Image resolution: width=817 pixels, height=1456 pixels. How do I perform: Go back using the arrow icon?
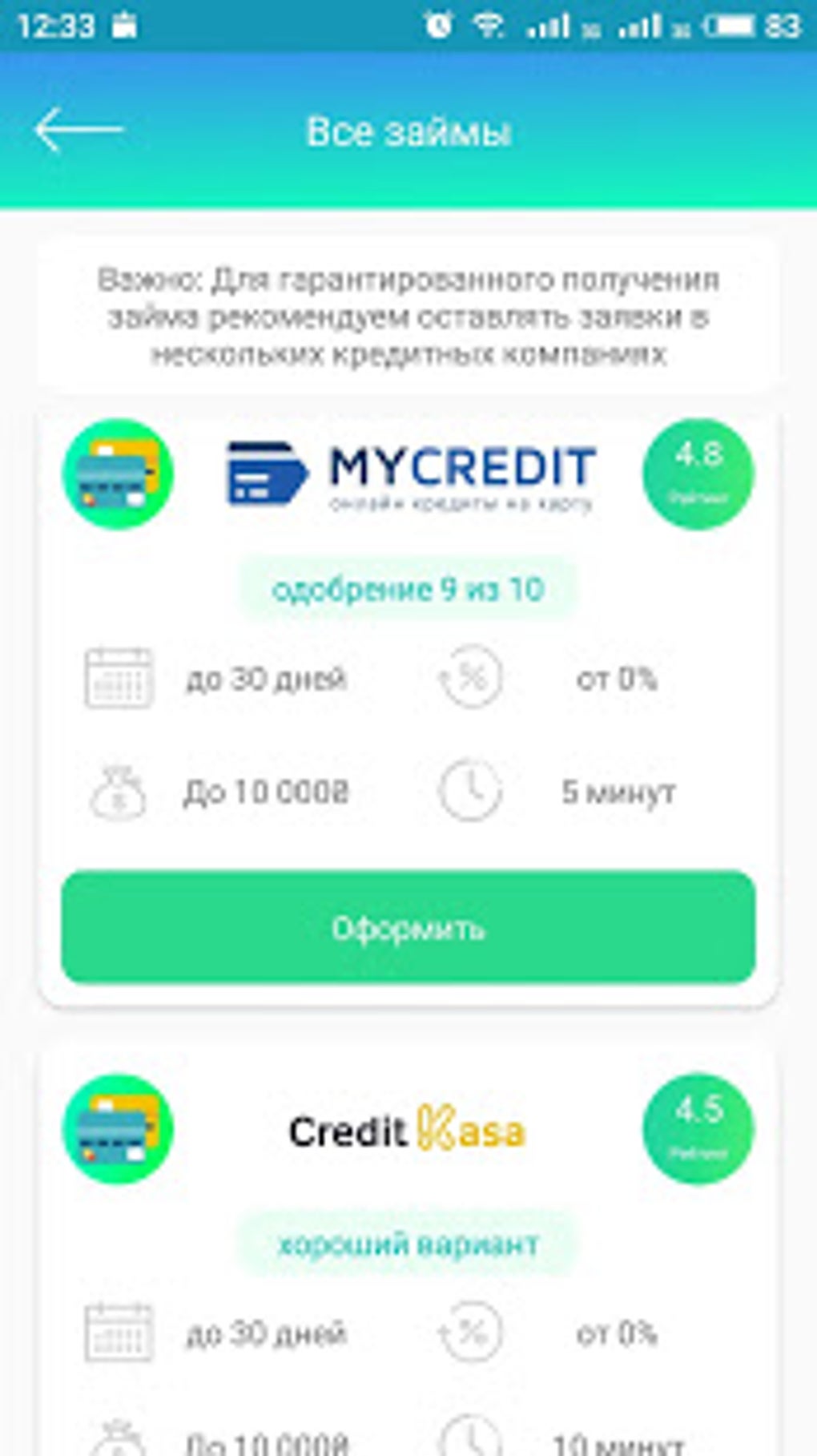coord(78,130)
